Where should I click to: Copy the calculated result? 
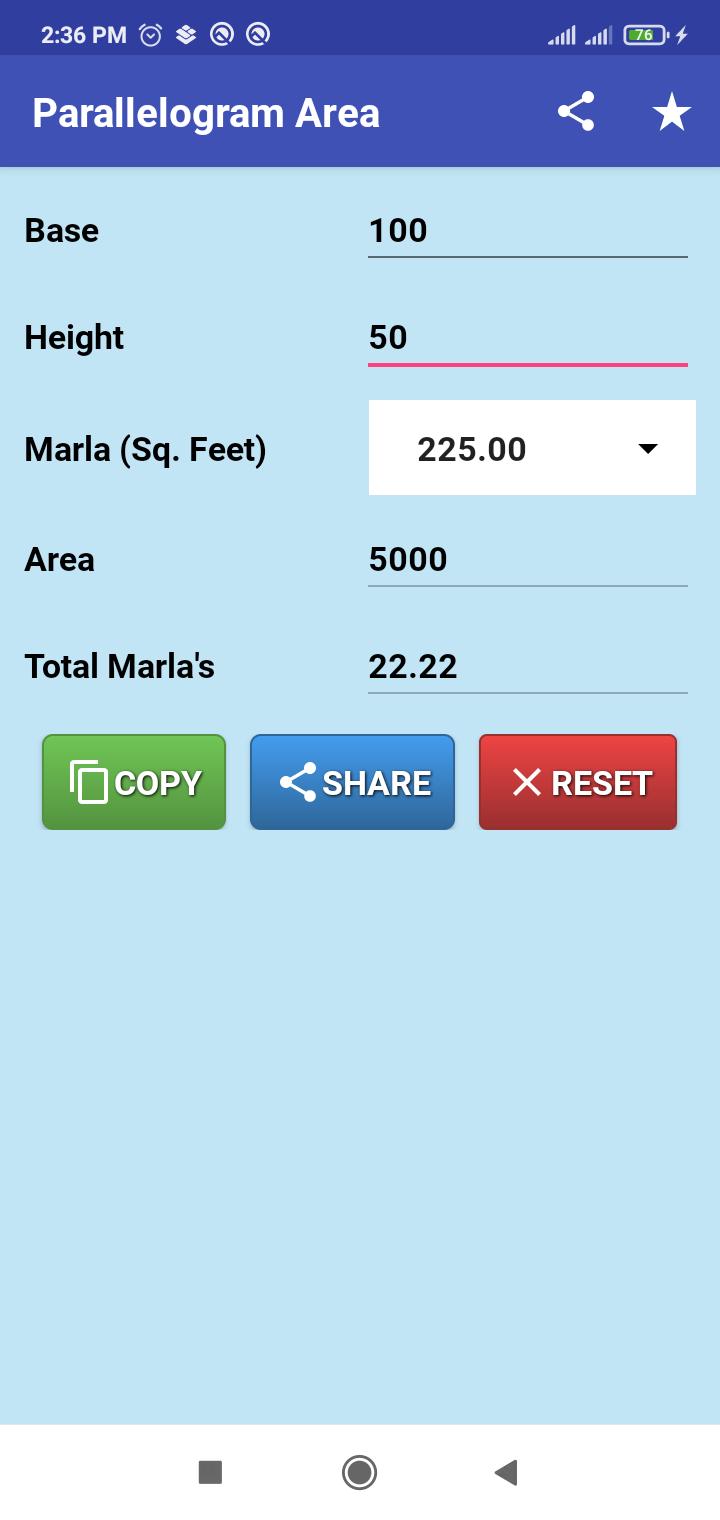(x=134, y=782)
